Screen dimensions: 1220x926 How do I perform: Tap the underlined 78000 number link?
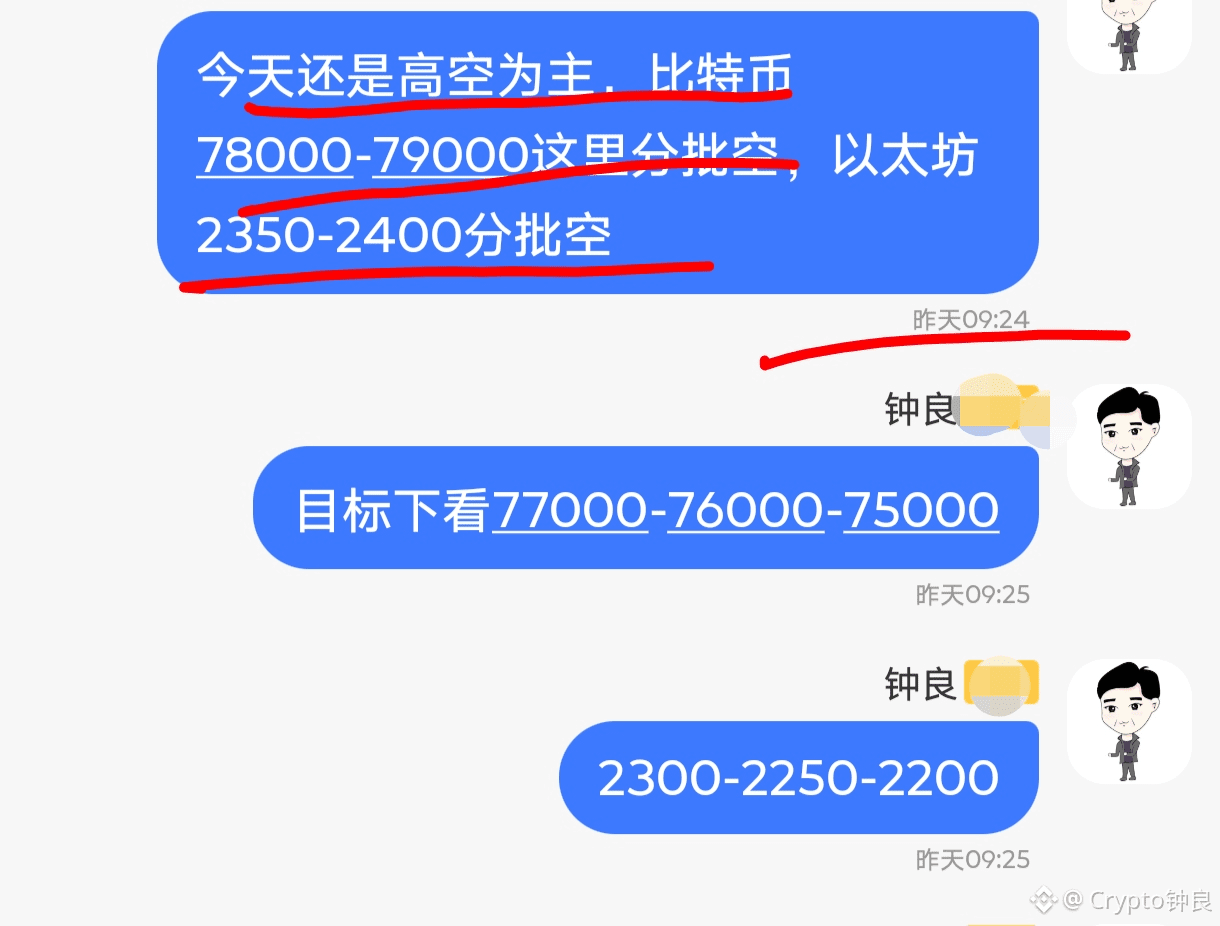point(274,155)
